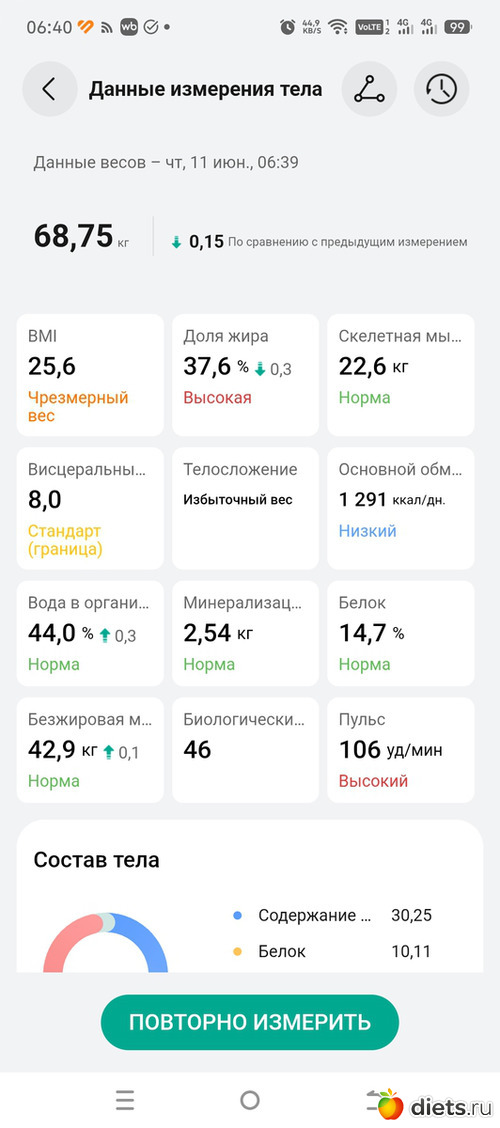This screenshot has height=1128, width=500.
Task: Open the system recent apps menu
Action: click(x=125, y=1100)
